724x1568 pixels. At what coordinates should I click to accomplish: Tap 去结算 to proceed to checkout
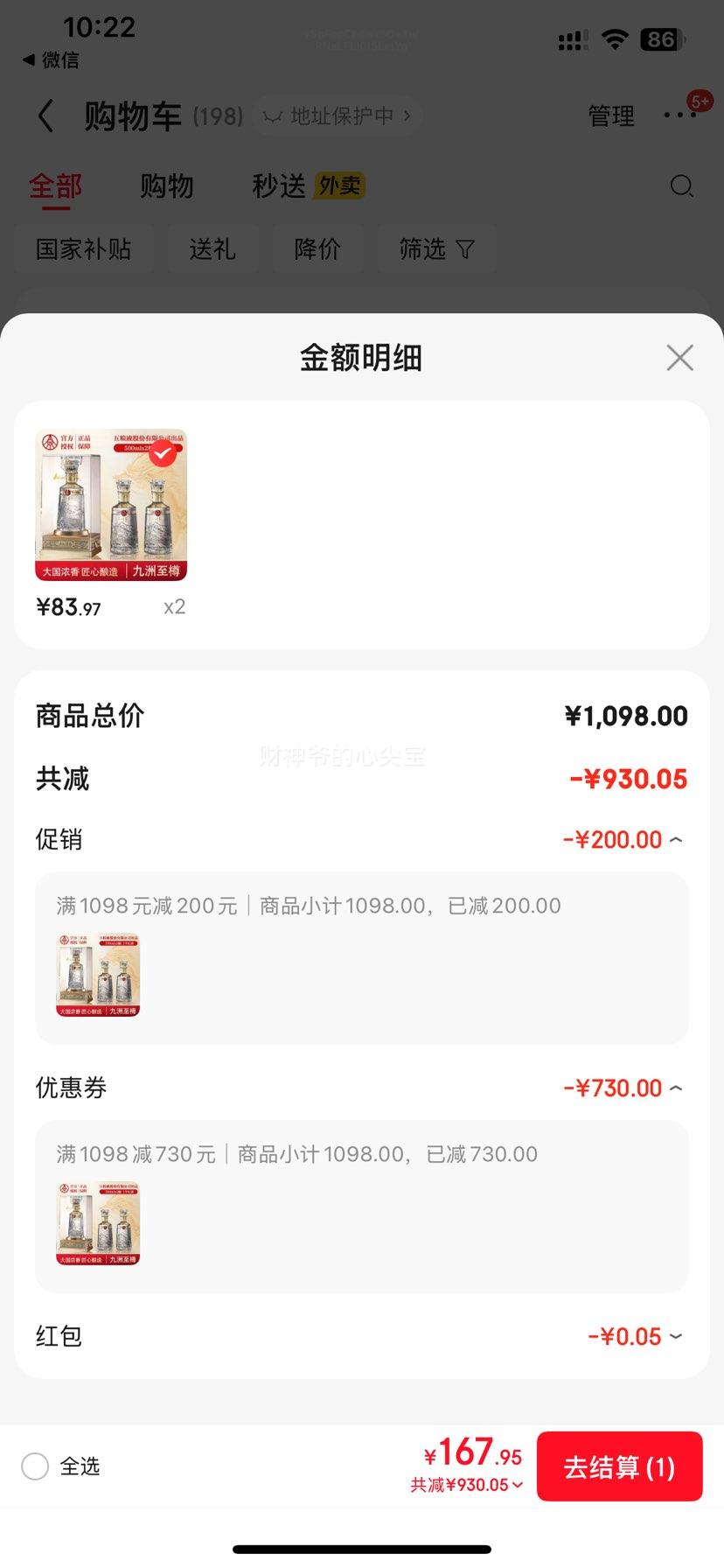click(x=619, y=1466)
